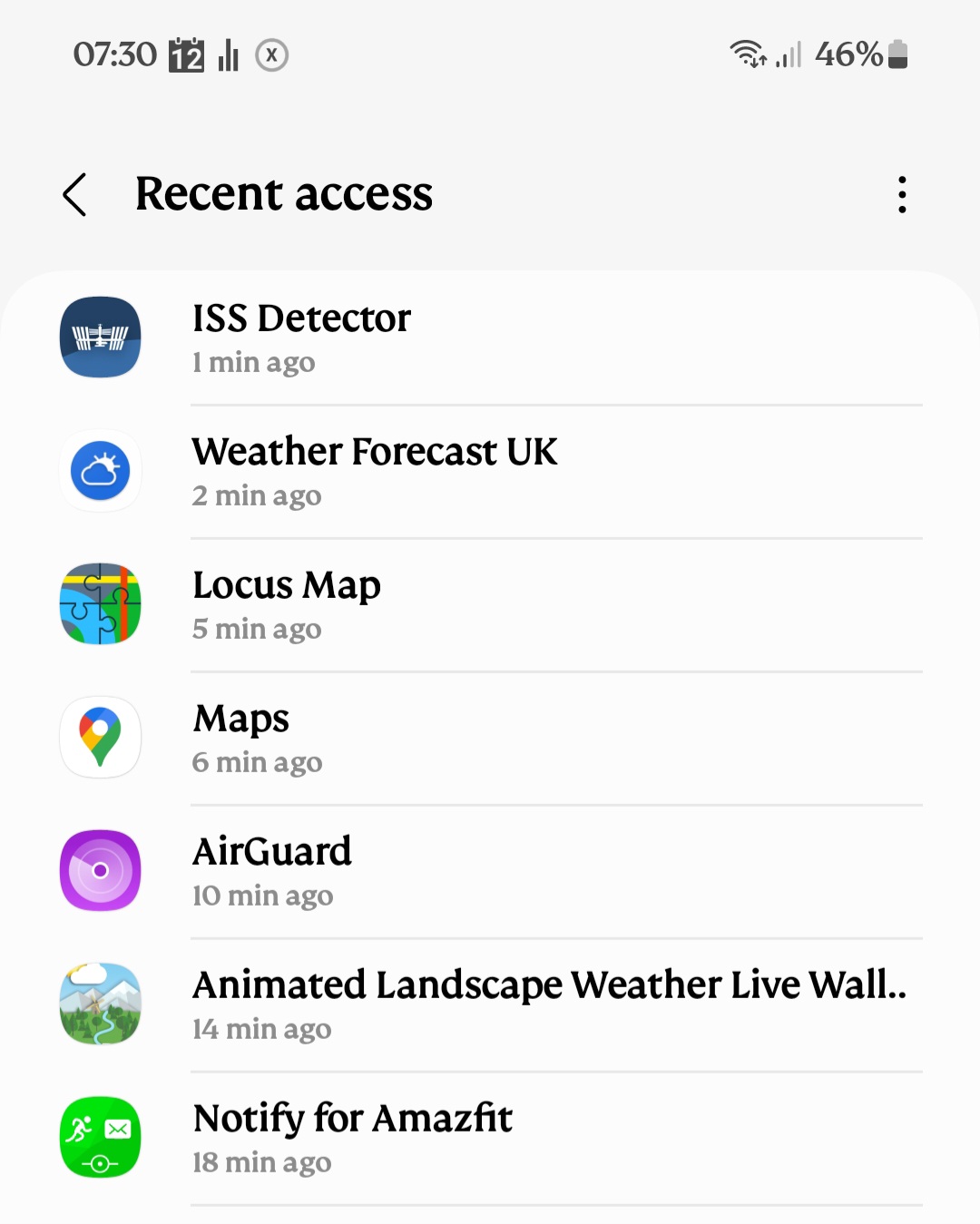Open the more options menu
Screen dimensions: 980x1224
tap(901, 194)
